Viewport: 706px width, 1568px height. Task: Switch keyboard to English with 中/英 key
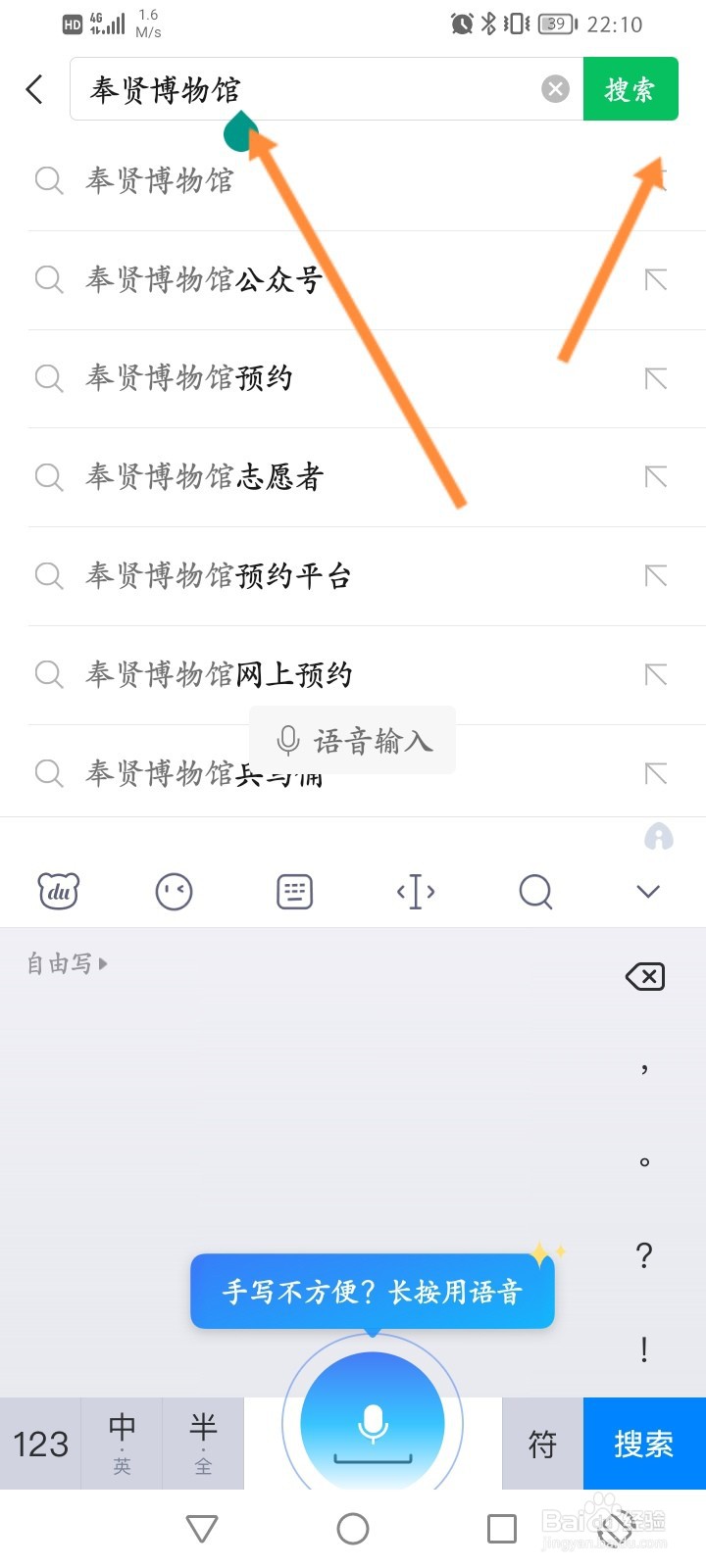click(x=121, y=1444)
